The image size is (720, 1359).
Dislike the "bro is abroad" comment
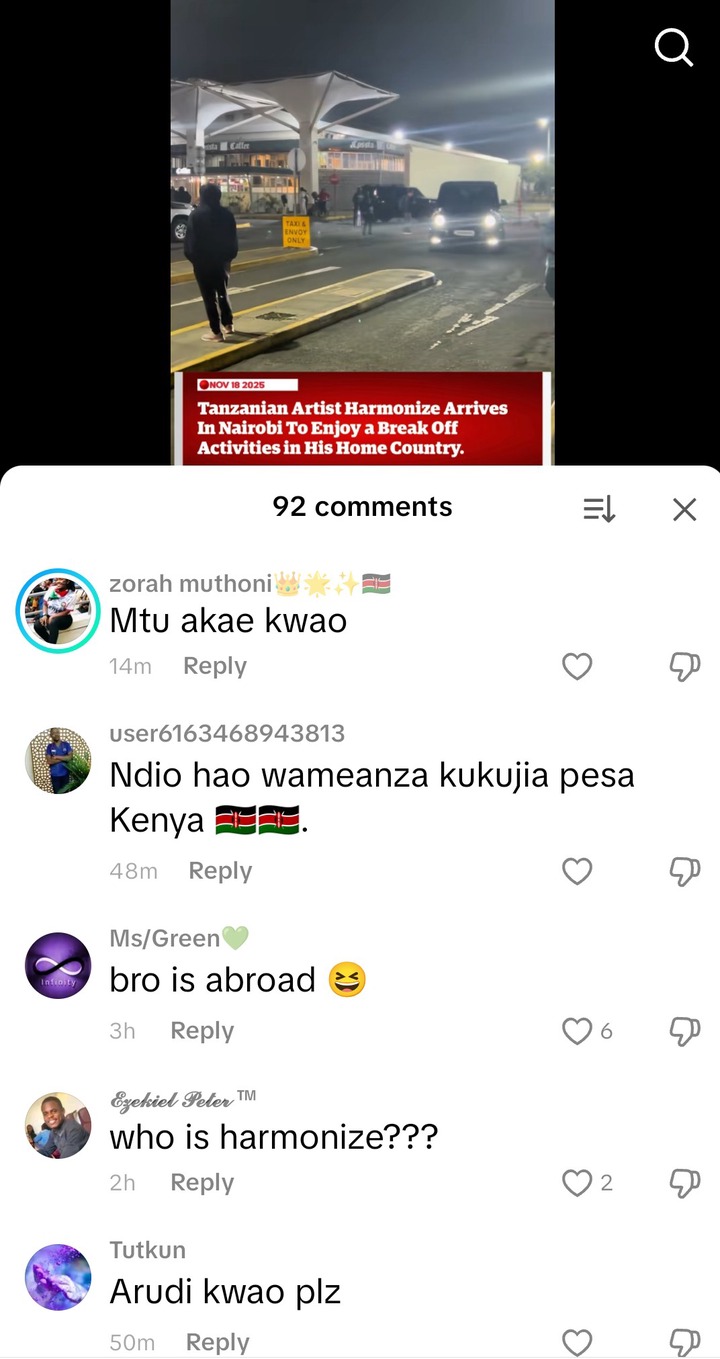coord(684,1031)
